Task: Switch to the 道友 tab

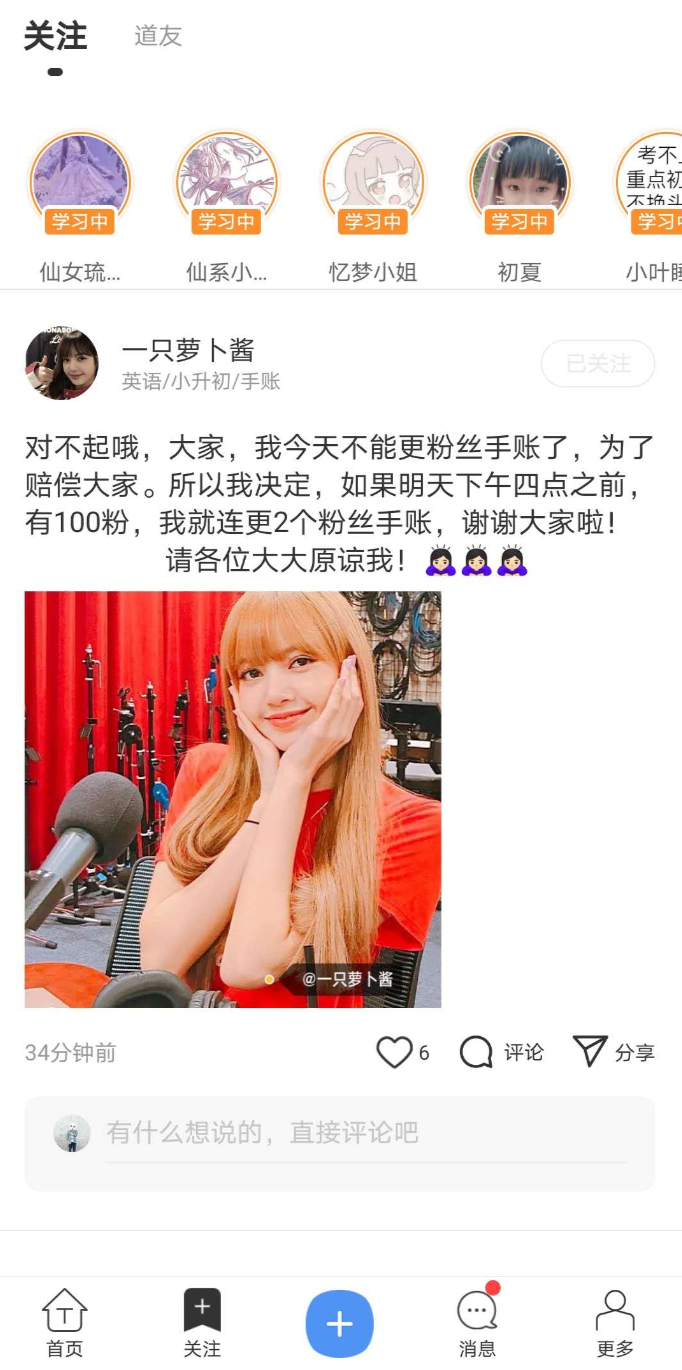Action: coord(158,36)
